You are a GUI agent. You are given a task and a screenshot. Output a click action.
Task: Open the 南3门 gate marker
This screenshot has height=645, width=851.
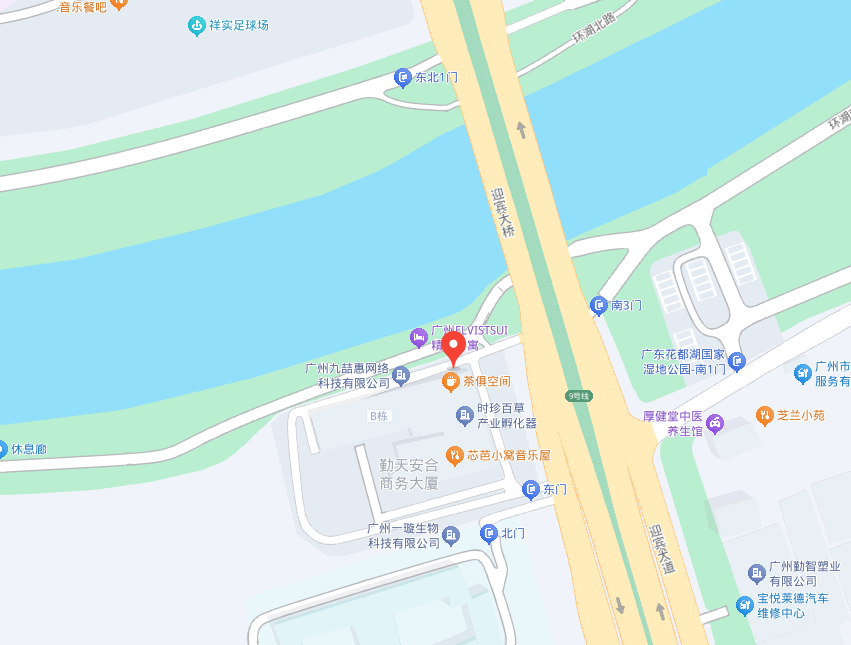[599, 304]
